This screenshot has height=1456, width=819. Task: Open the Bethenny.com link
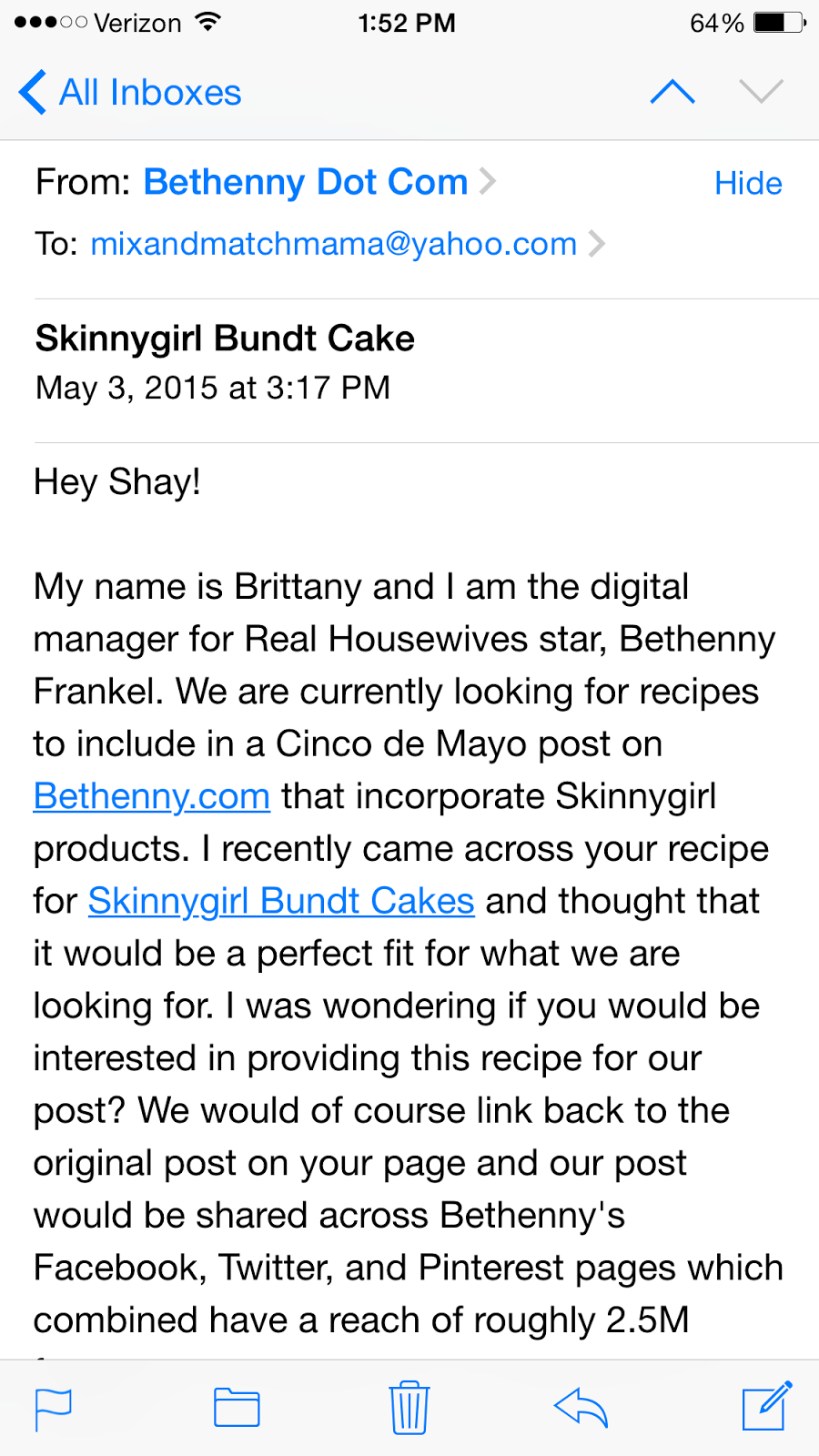pos(152,796)
